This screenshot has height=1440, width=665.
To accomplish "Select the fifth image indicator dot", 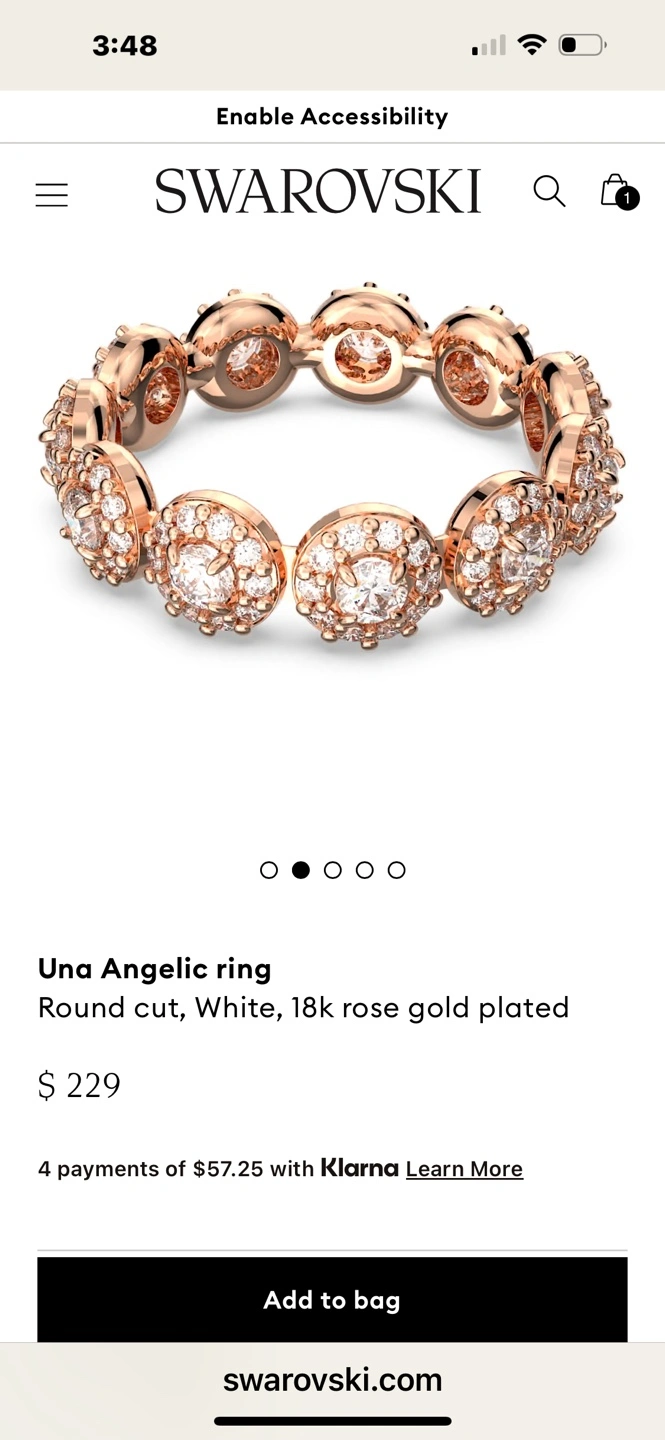I will (397, 870).
